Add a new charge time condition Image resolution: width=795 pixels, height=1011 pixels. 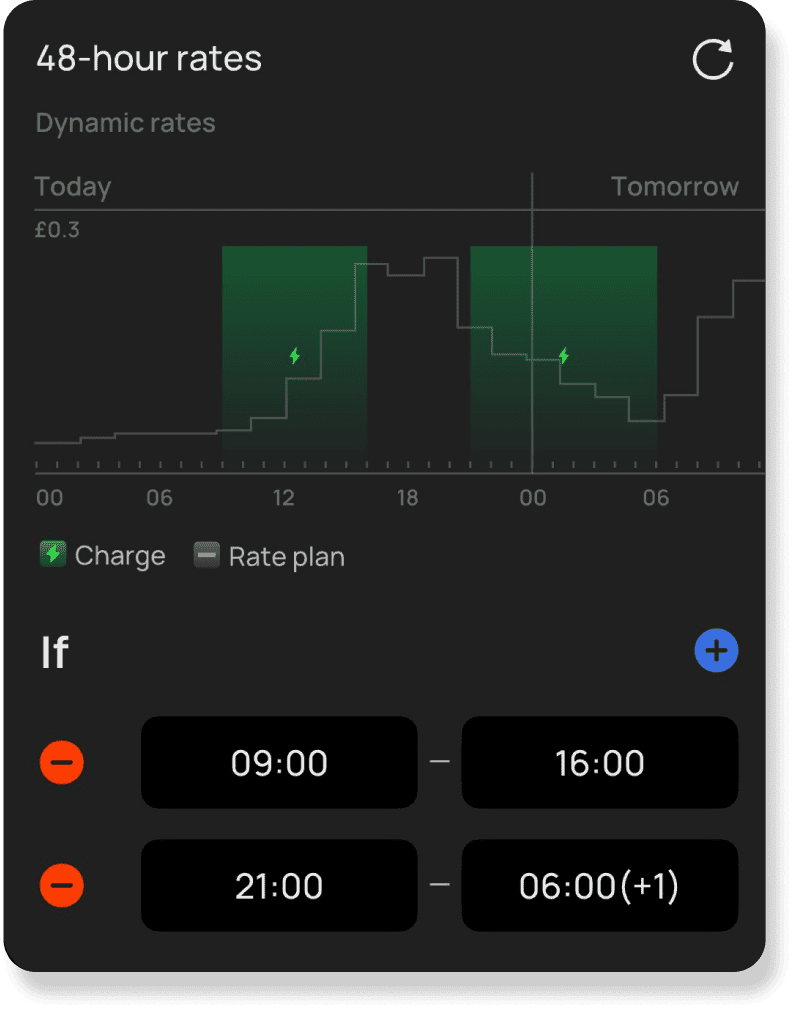coord(716,652)
